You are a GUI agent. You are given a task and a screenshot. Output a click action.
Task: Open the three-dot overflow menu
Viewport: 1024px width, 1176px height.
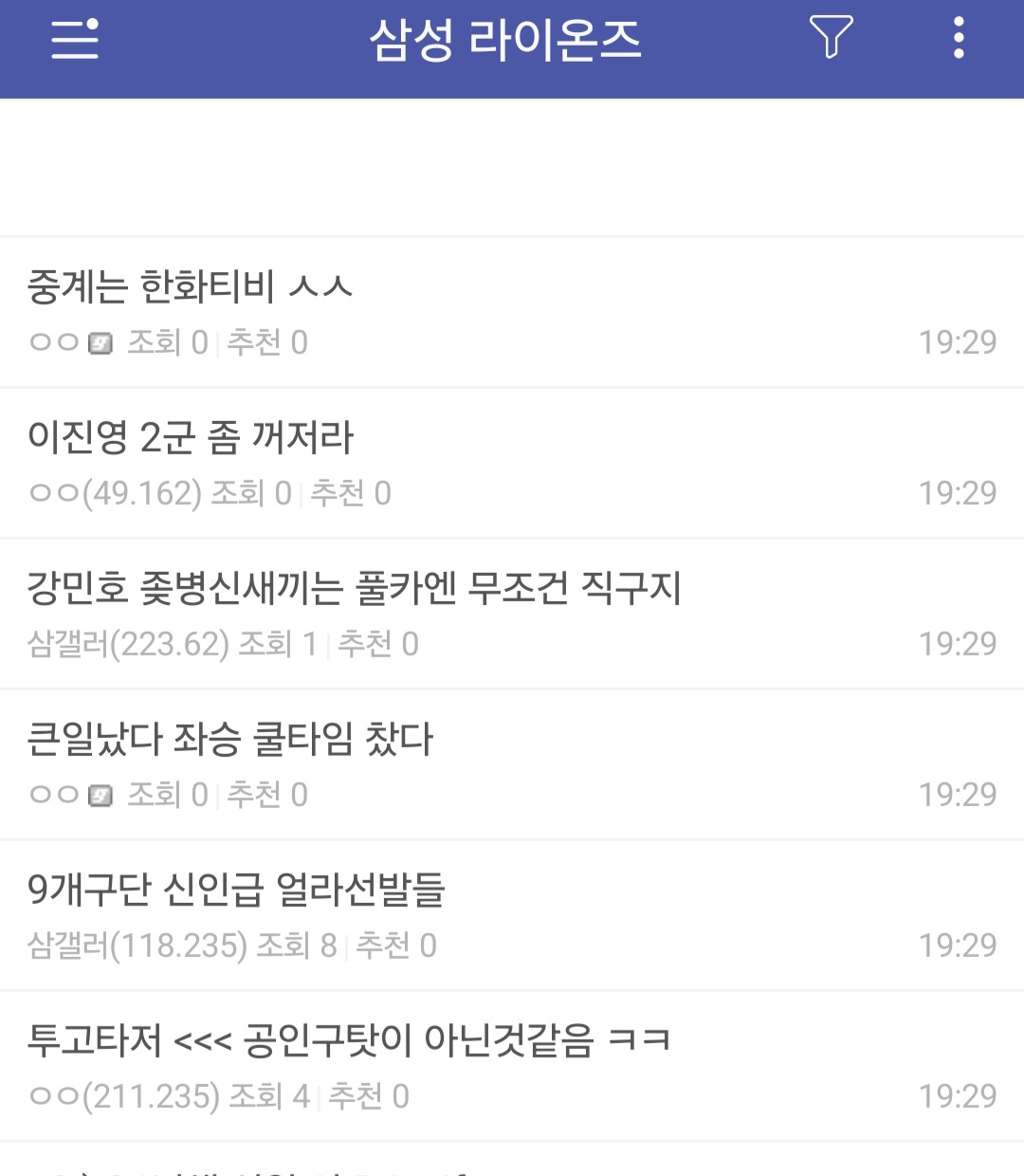pos(959,38)
